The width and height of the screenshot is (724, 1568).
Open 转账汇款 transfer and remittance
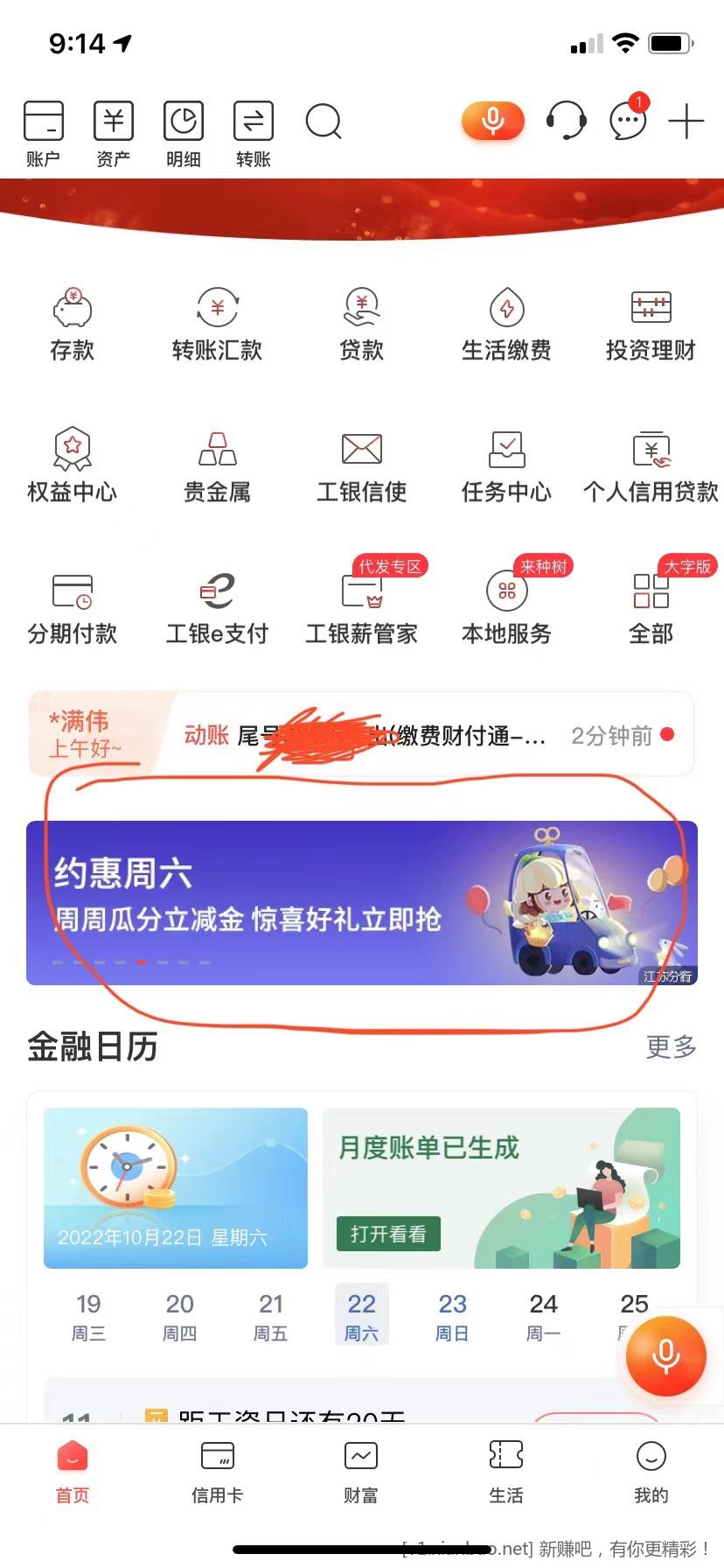coord(217,325)
